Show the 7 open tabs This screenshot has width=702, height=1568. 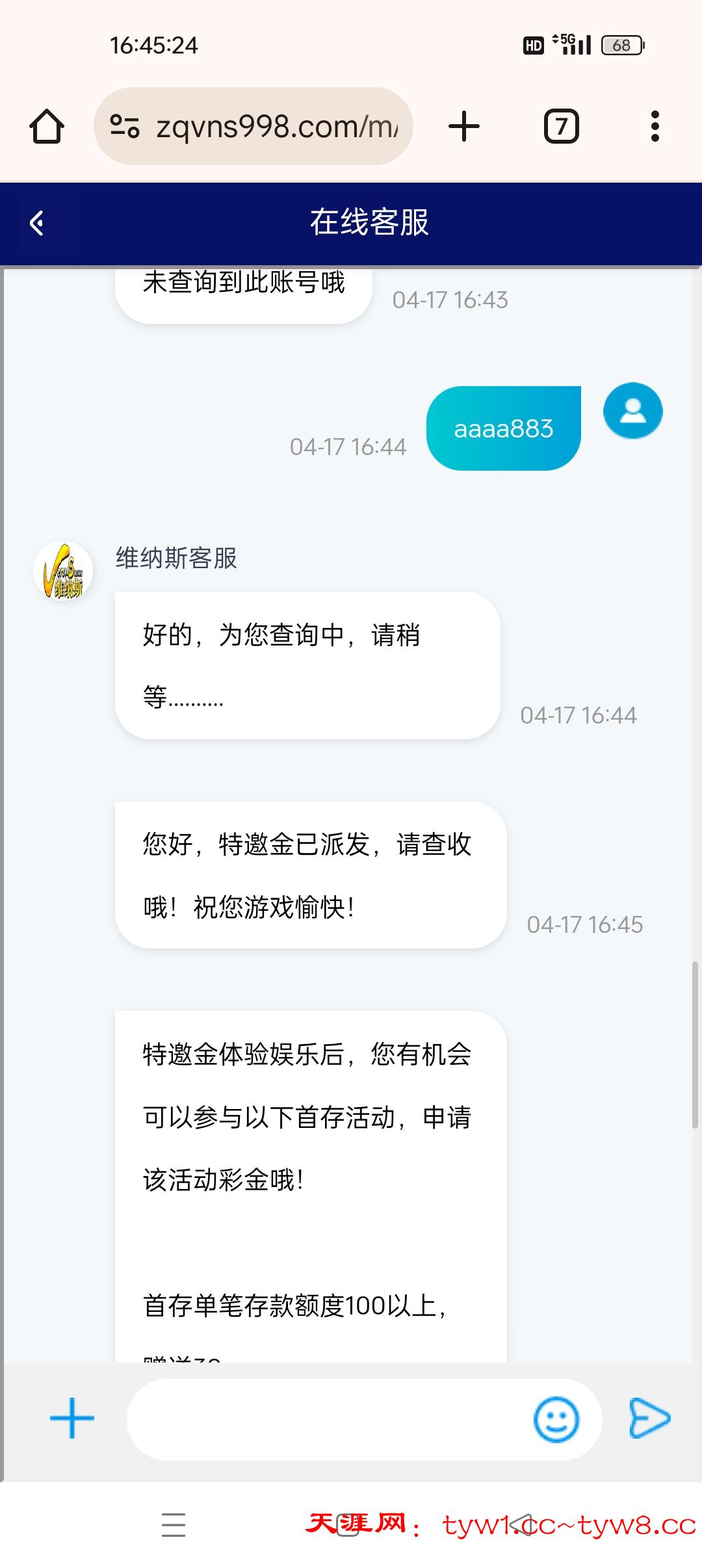[x=561, y=126]
